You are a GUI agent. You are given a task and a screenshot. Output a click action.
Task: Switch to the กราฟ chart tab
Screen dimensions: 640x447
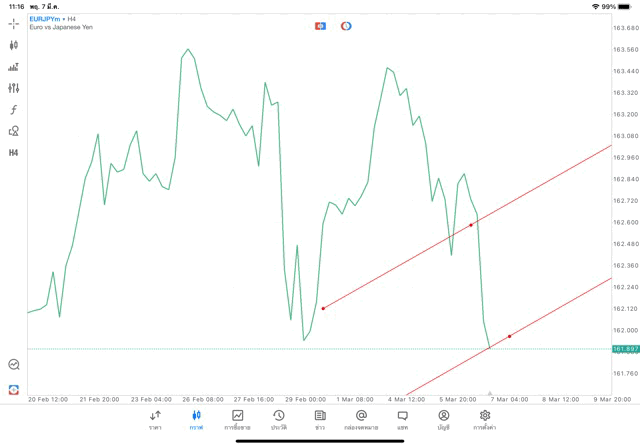click(196, 419)
